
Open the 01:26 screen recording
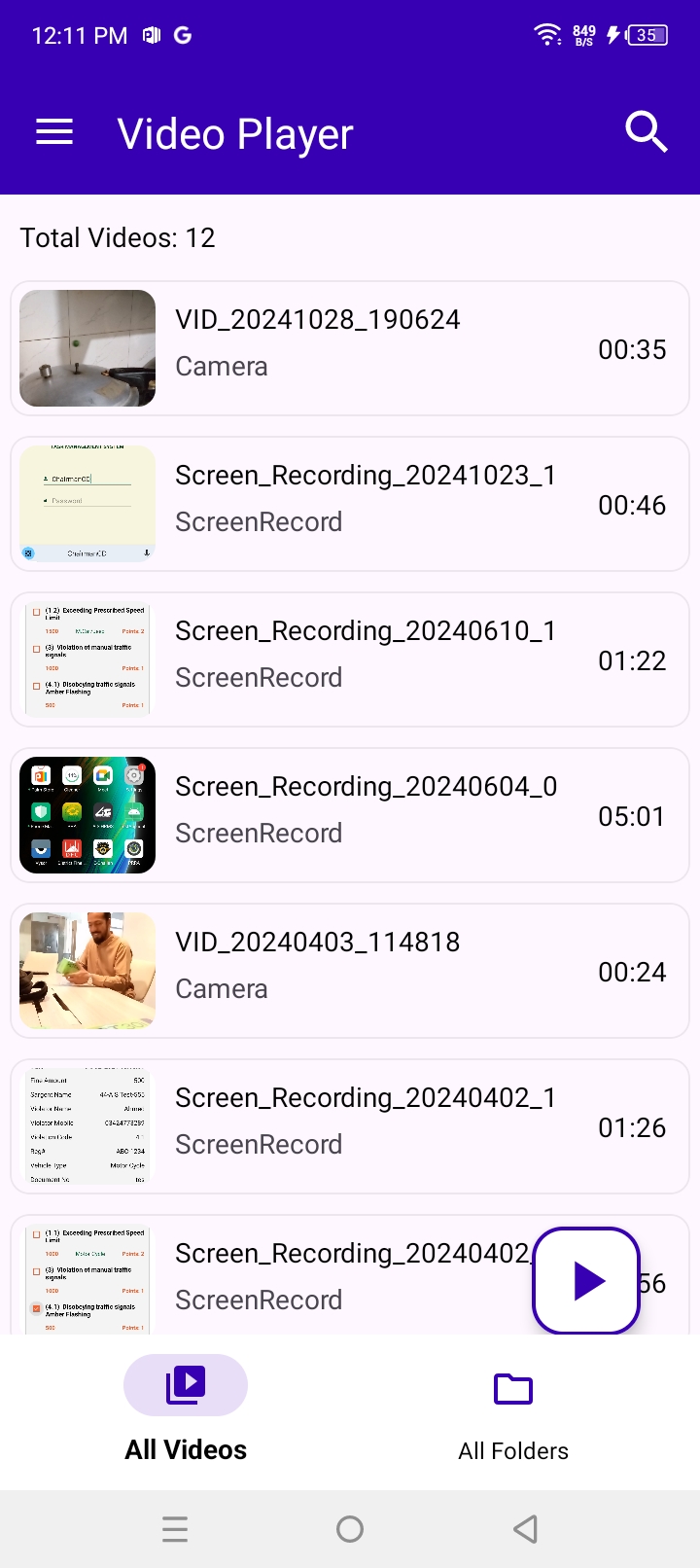350,1126
